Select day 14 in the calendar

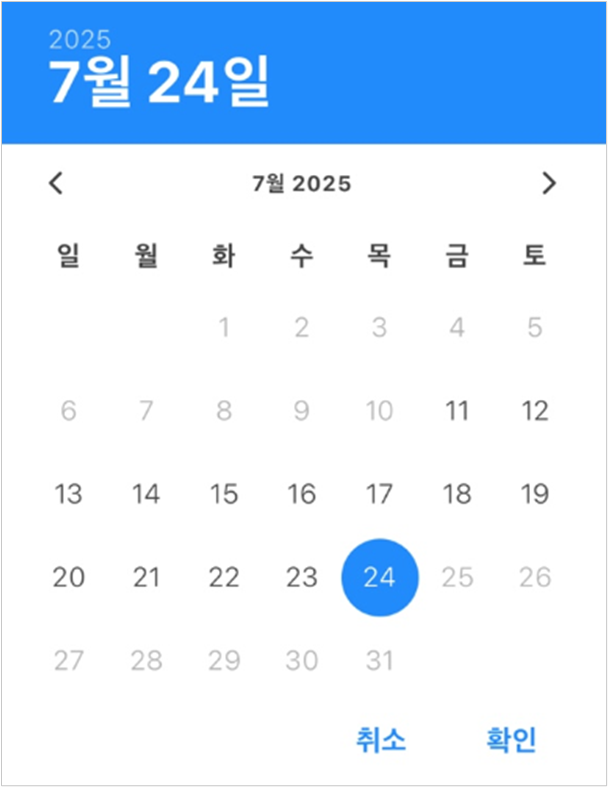[x=146, y=494]
